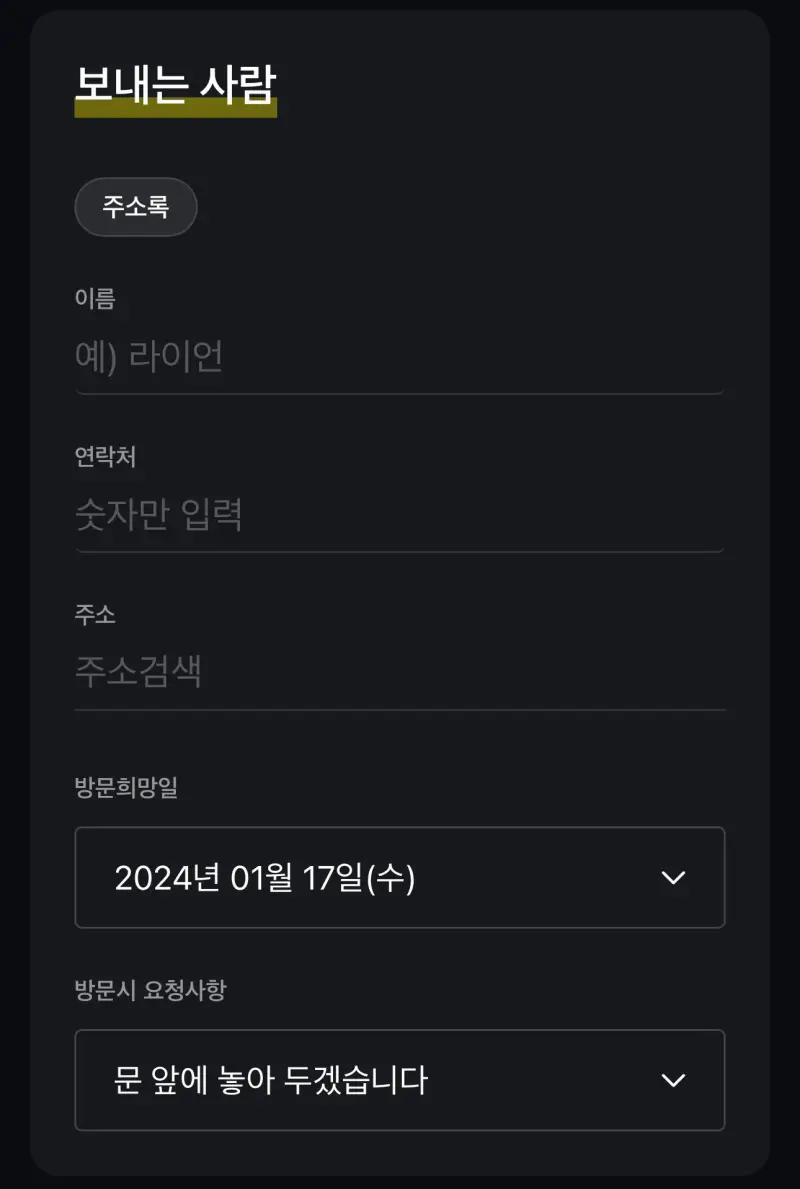Click the 연락처 field label
The image size is (800, 1189).
107,457
